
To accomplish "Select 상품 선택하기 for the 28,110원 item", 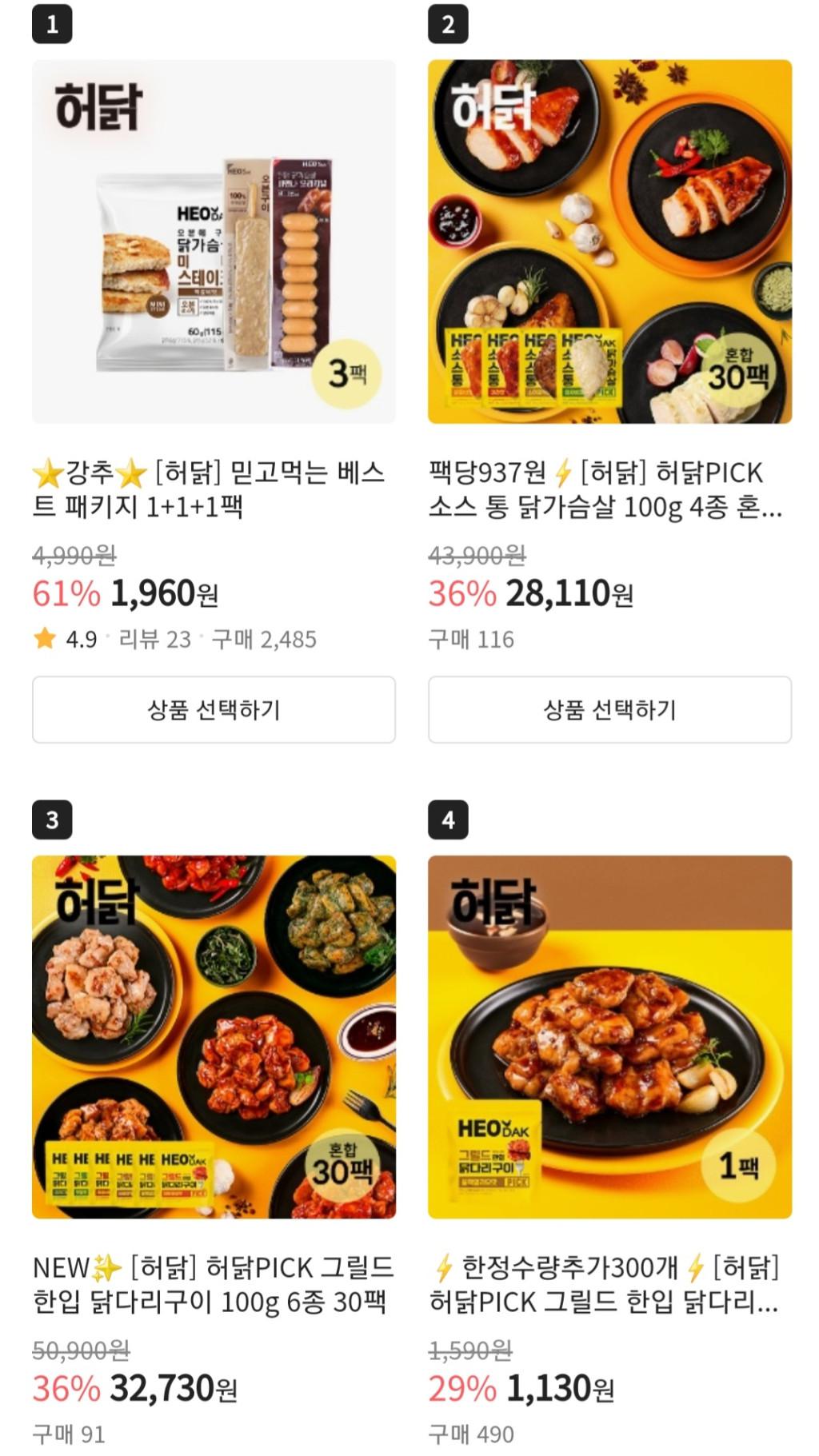I will point(609,710).
